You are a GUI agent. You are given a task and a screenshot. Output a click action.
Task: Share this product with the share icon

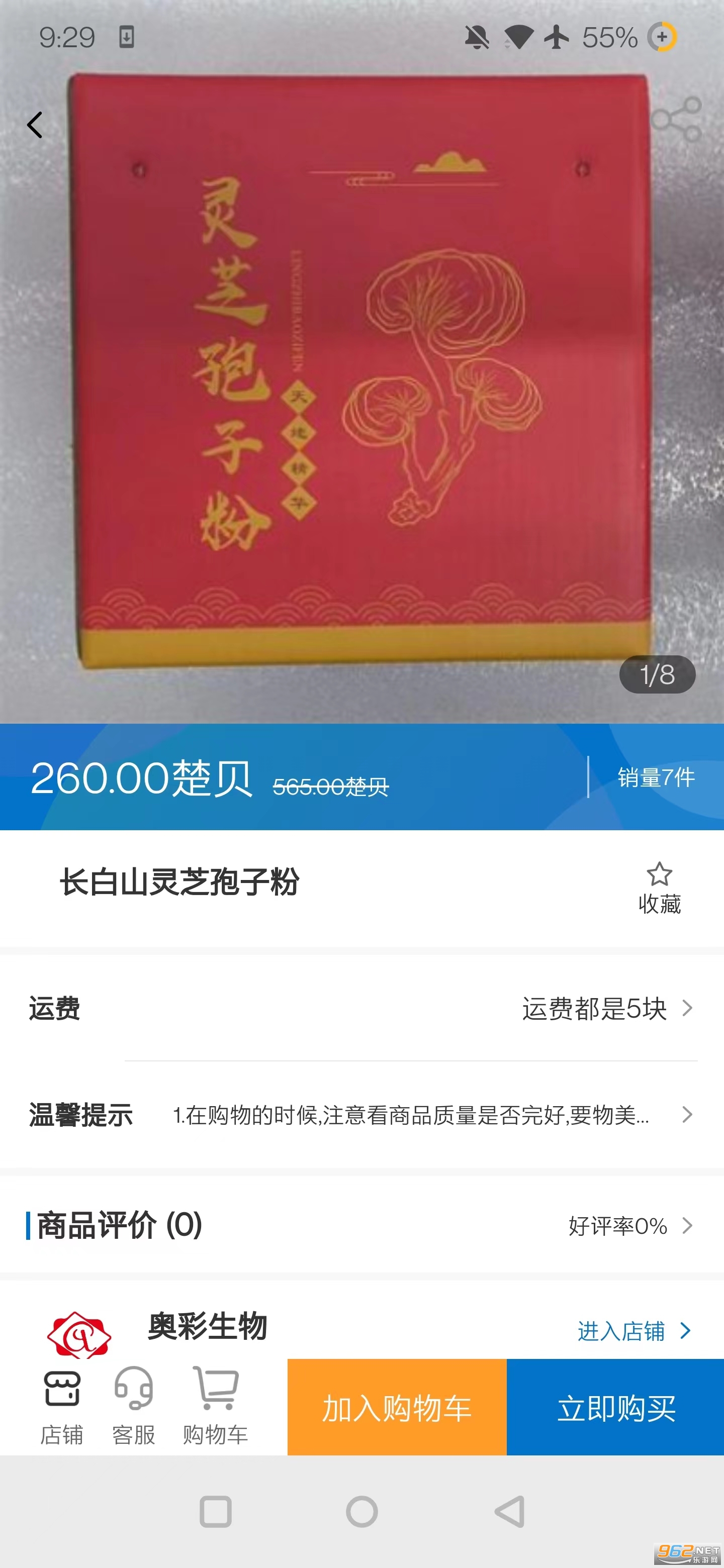coord(676,119)
